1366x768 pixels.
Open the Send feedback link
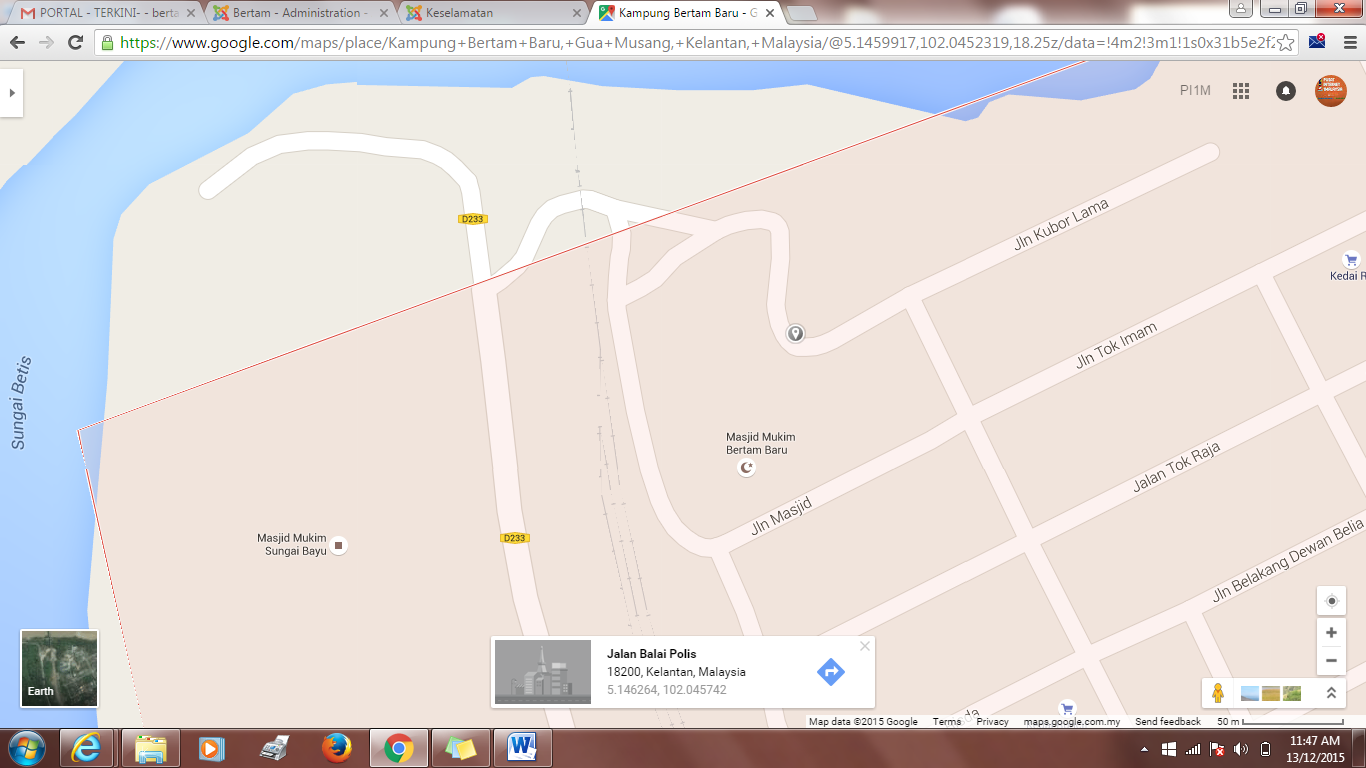pos(1167,722)
